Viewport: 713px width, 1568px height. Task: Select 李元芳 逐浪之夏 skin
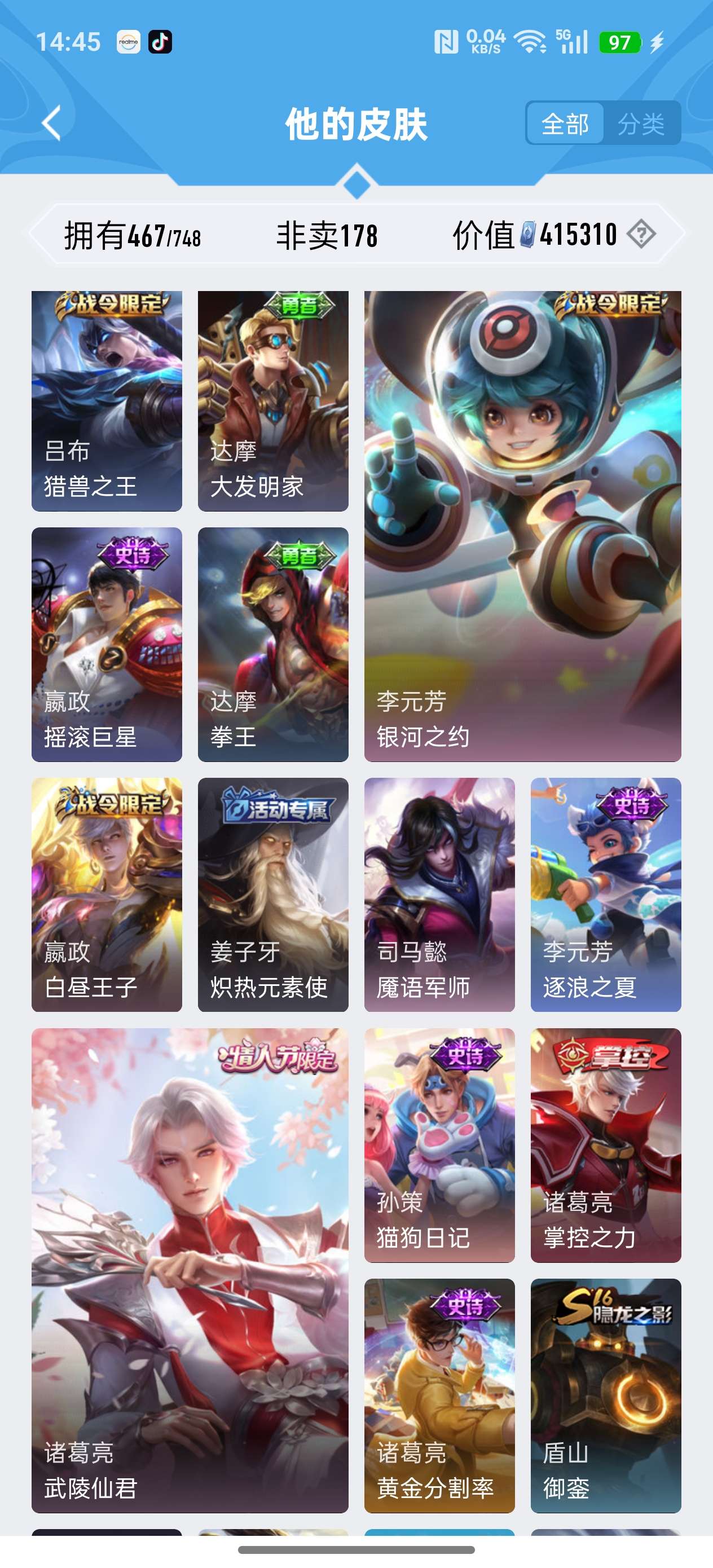click(605, 894)
